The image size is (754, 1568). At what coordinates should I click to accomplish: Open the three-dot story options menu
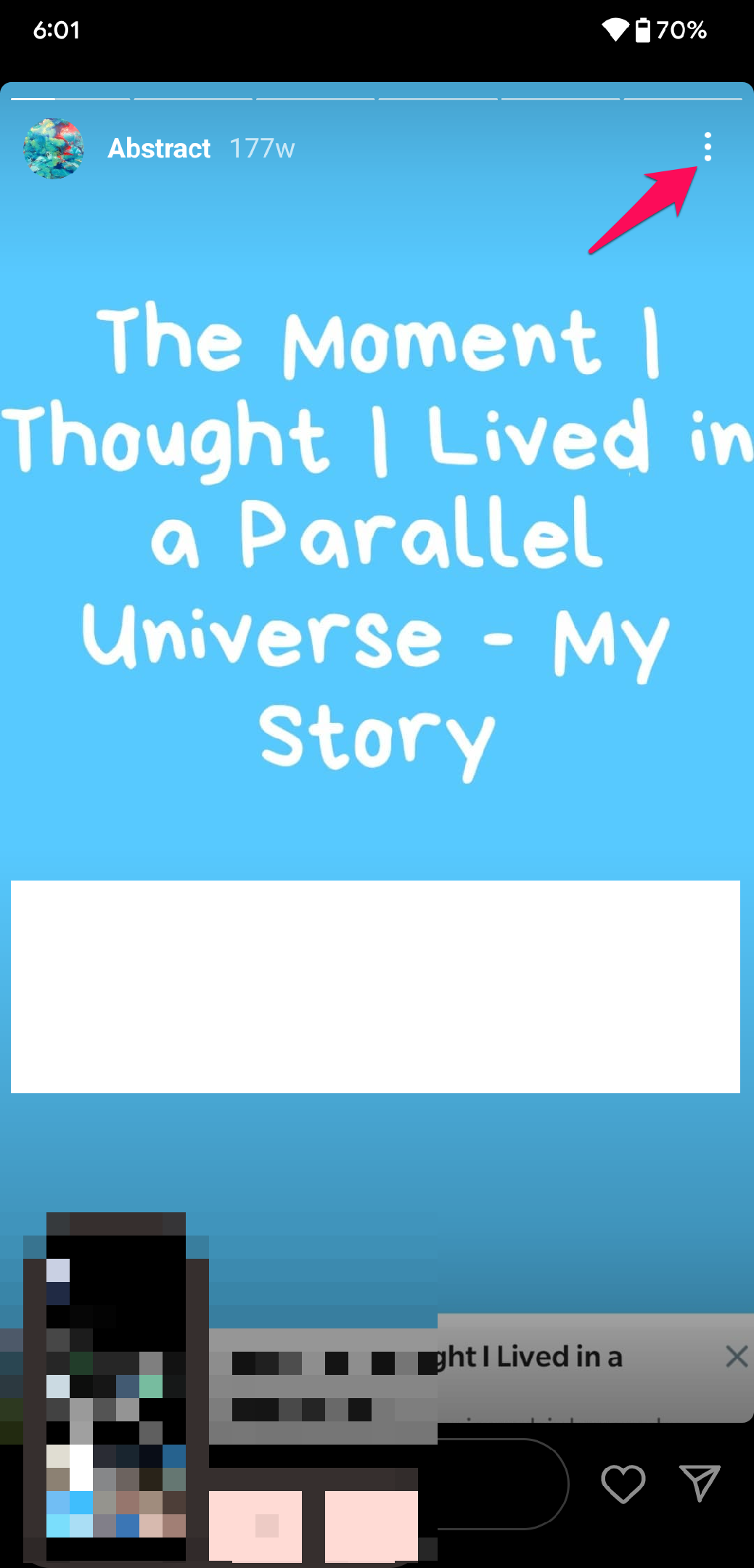[x=707, y=147]
